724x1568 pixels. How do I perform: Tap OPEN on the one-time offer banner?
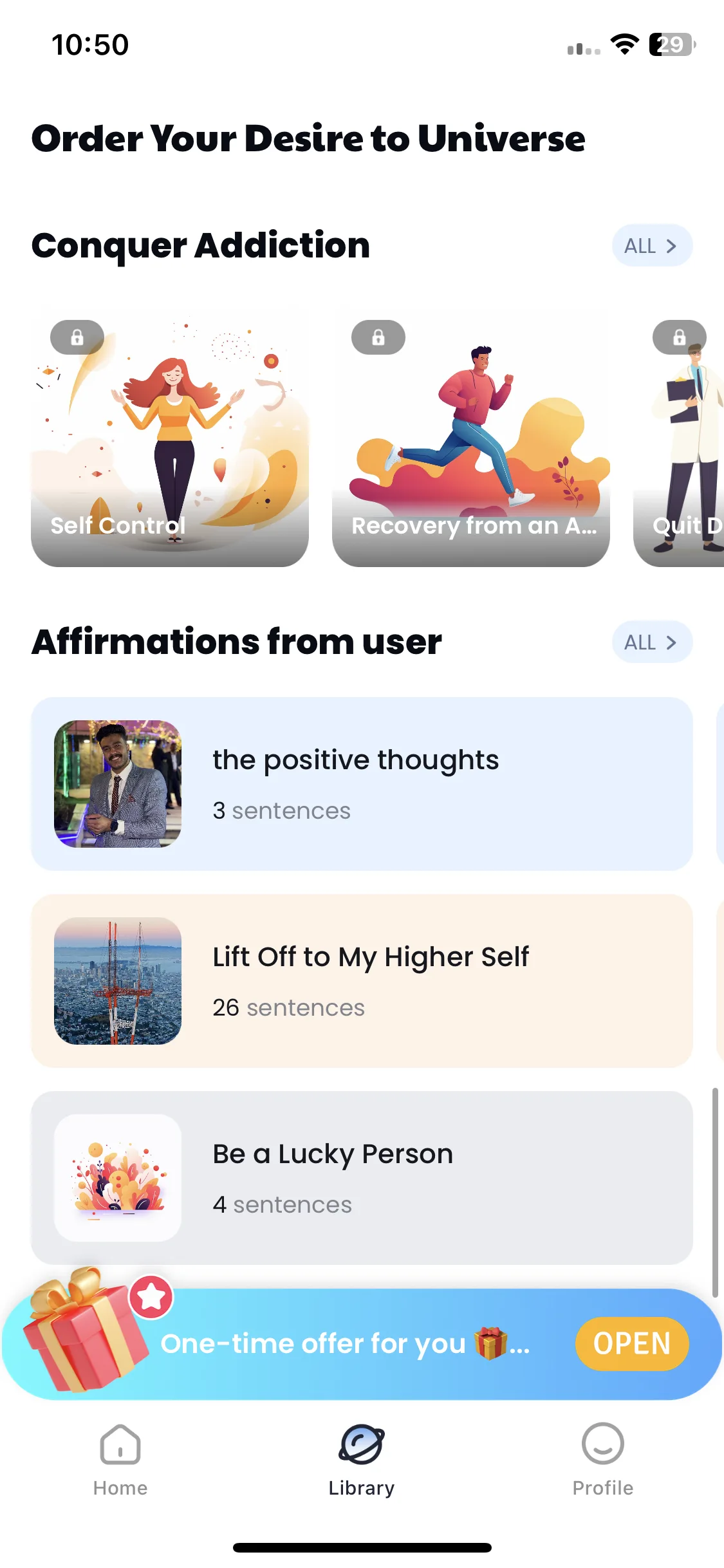coord(631,1344)
